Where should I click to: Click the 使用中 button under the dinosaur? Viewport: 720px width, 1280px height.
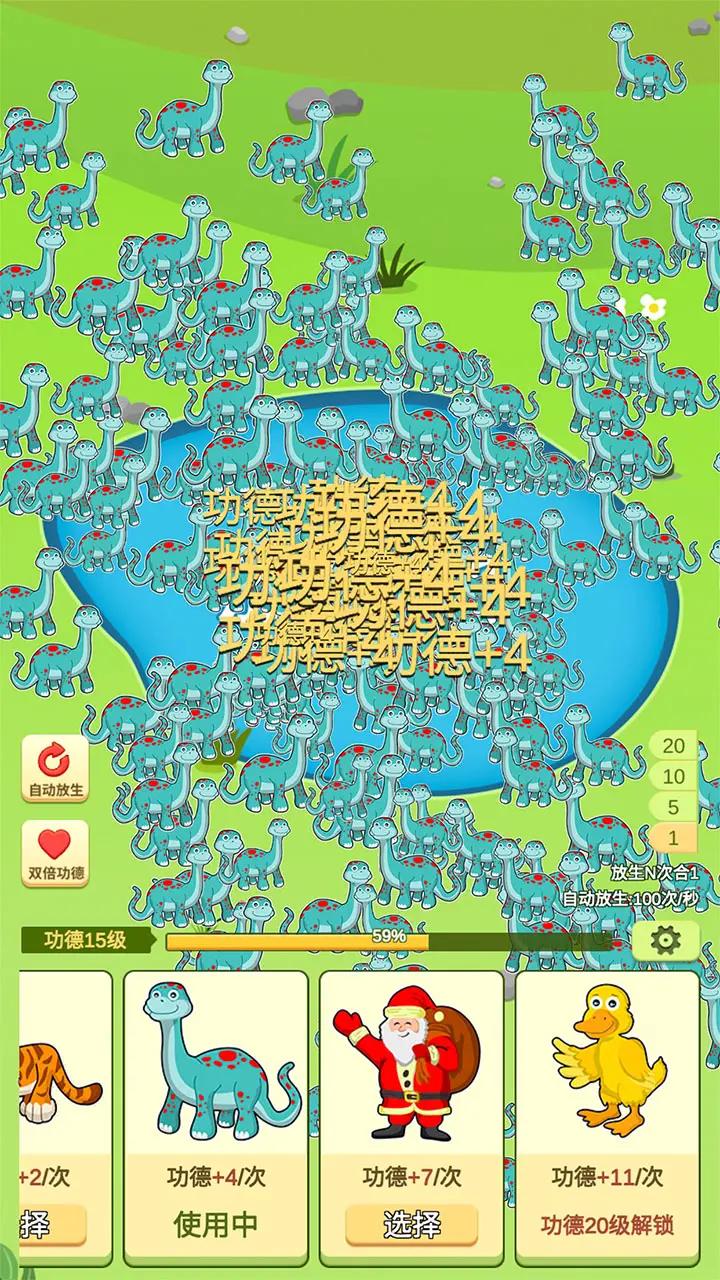tap(213, 1224)
